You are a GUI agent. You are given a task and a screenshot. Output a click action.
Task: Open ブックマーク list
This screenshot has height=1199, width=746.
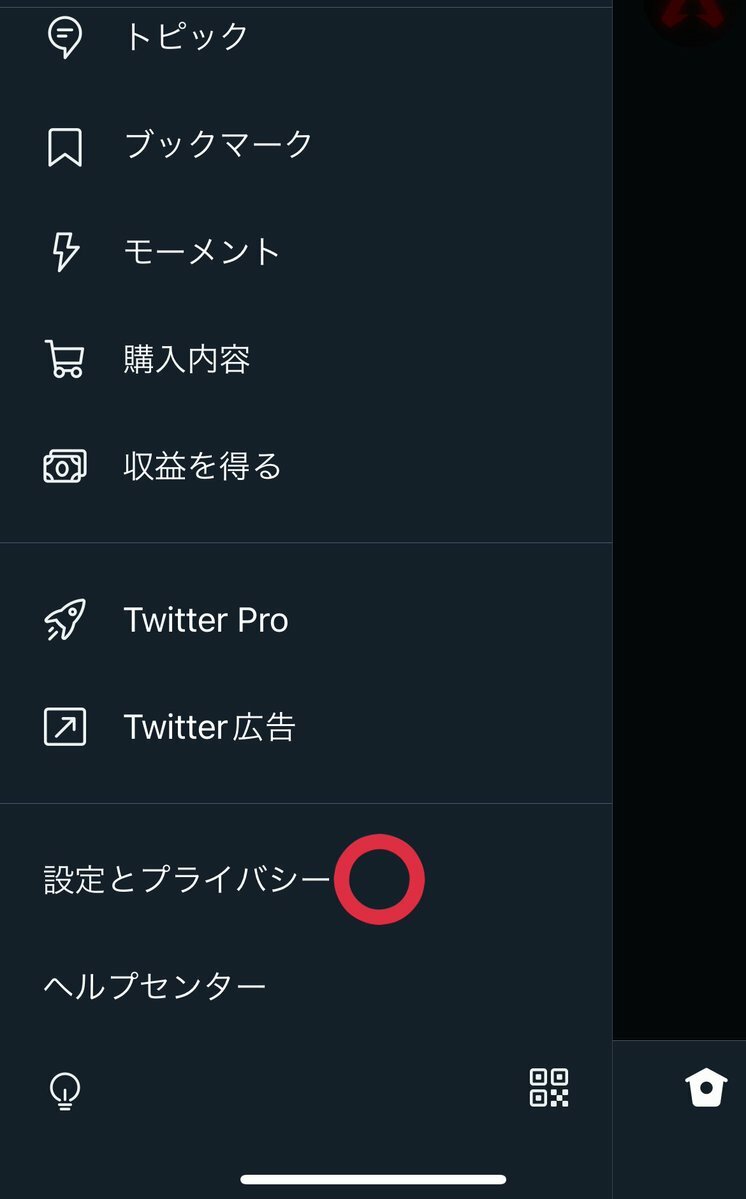coord(218,145)
